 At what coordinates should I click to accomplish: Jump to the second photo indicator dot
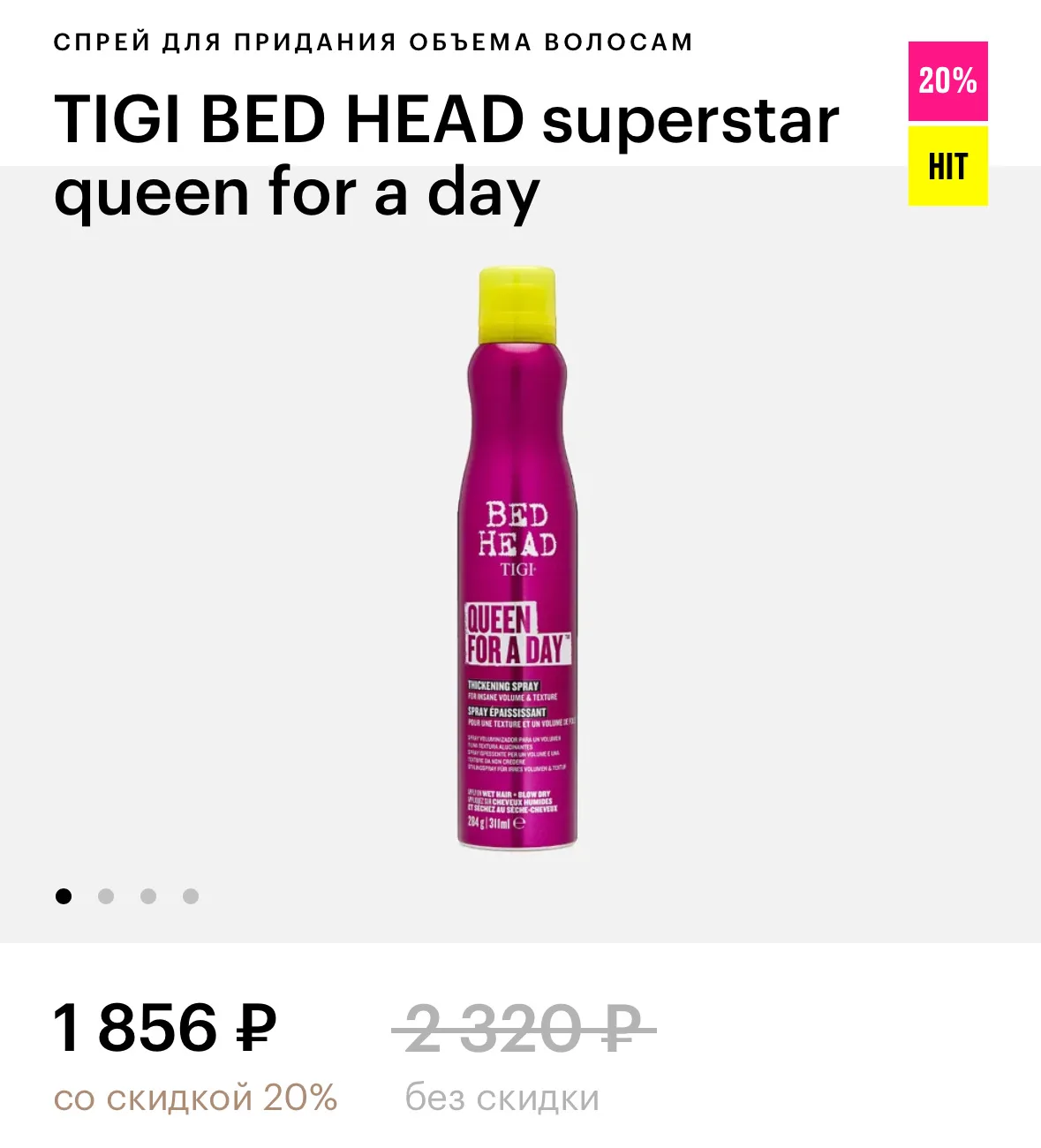106,896
